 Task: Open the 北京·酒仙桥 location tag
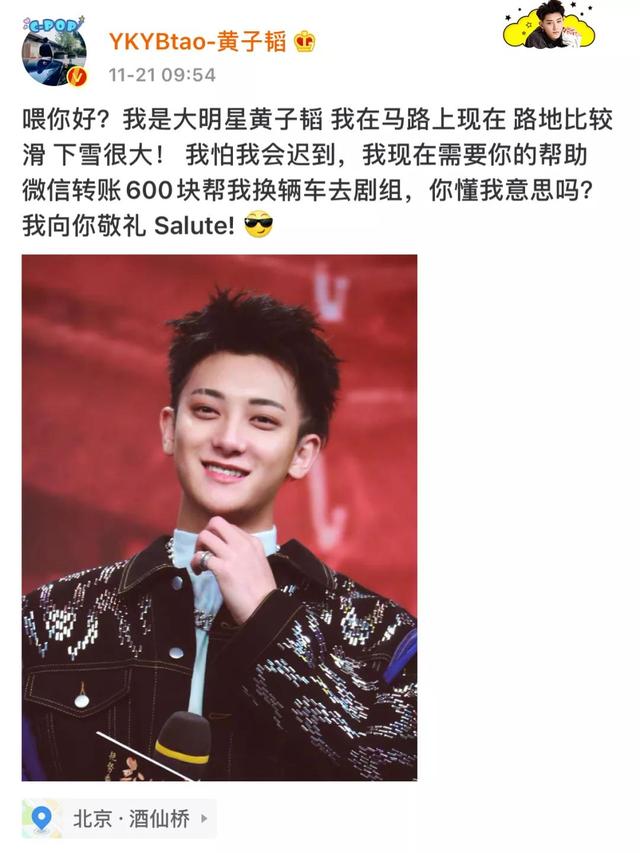(x=120, y=818)
